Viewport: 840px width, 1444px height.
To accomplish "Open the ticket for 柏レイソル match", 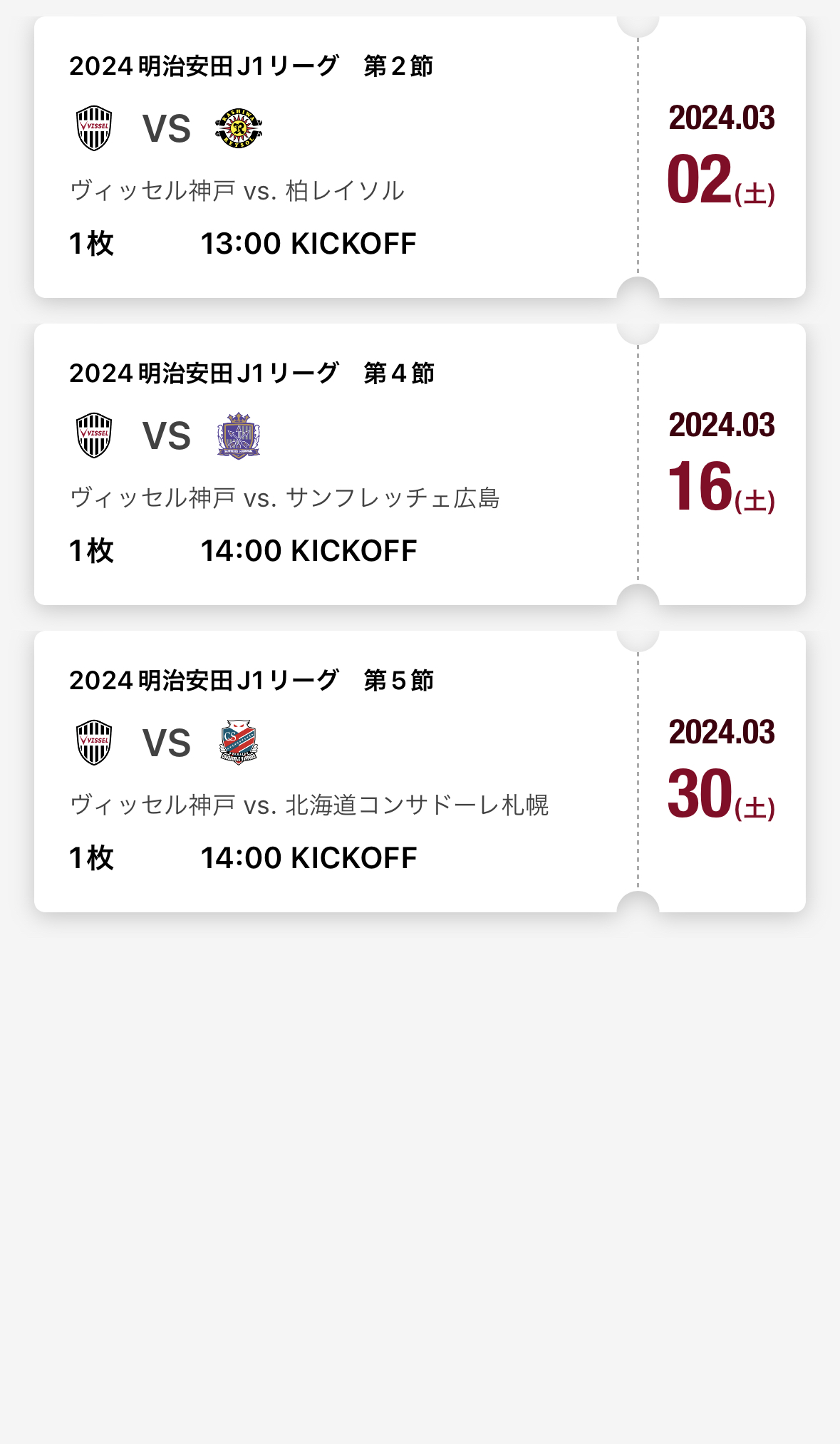I will pyautogui.click(x=420, y=157).
